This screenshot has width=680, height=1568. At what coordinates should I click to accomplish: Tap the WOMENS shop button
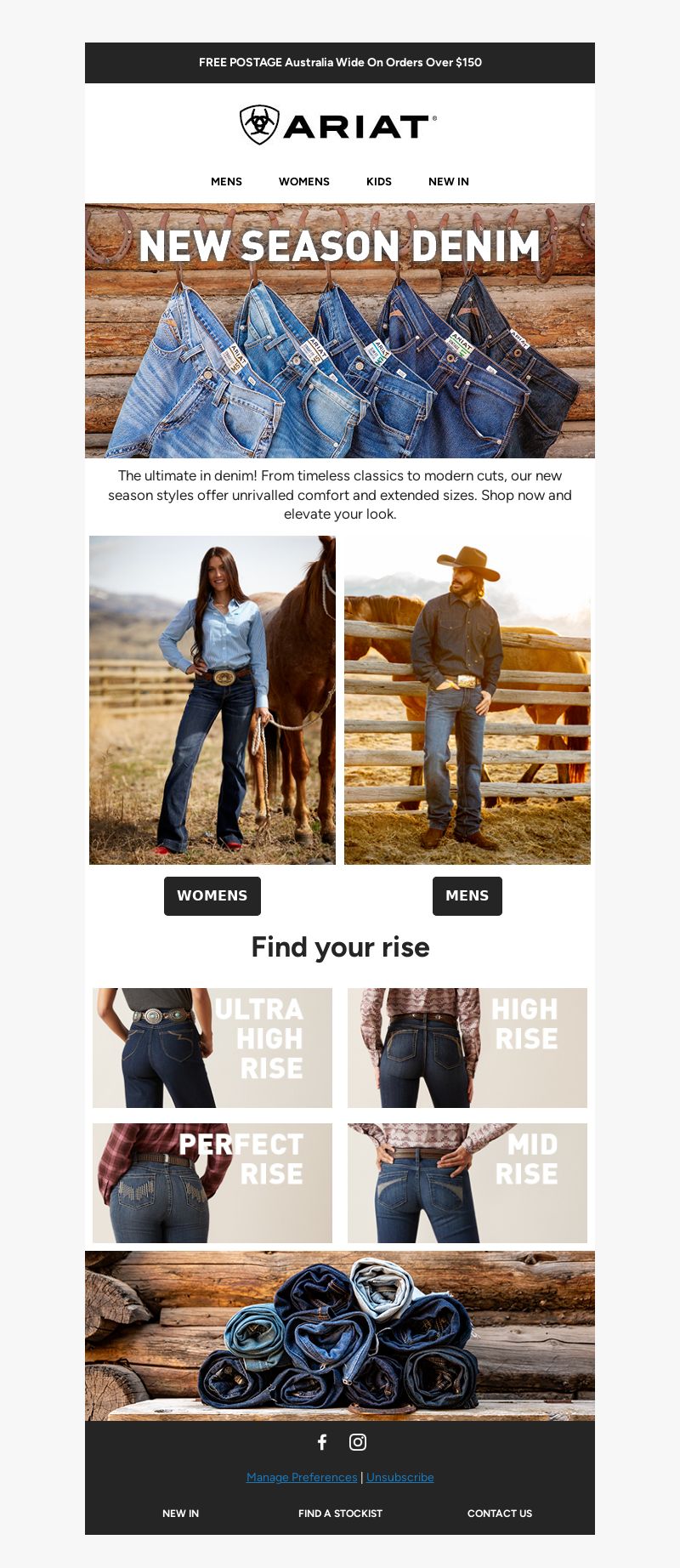pos(212,895)
